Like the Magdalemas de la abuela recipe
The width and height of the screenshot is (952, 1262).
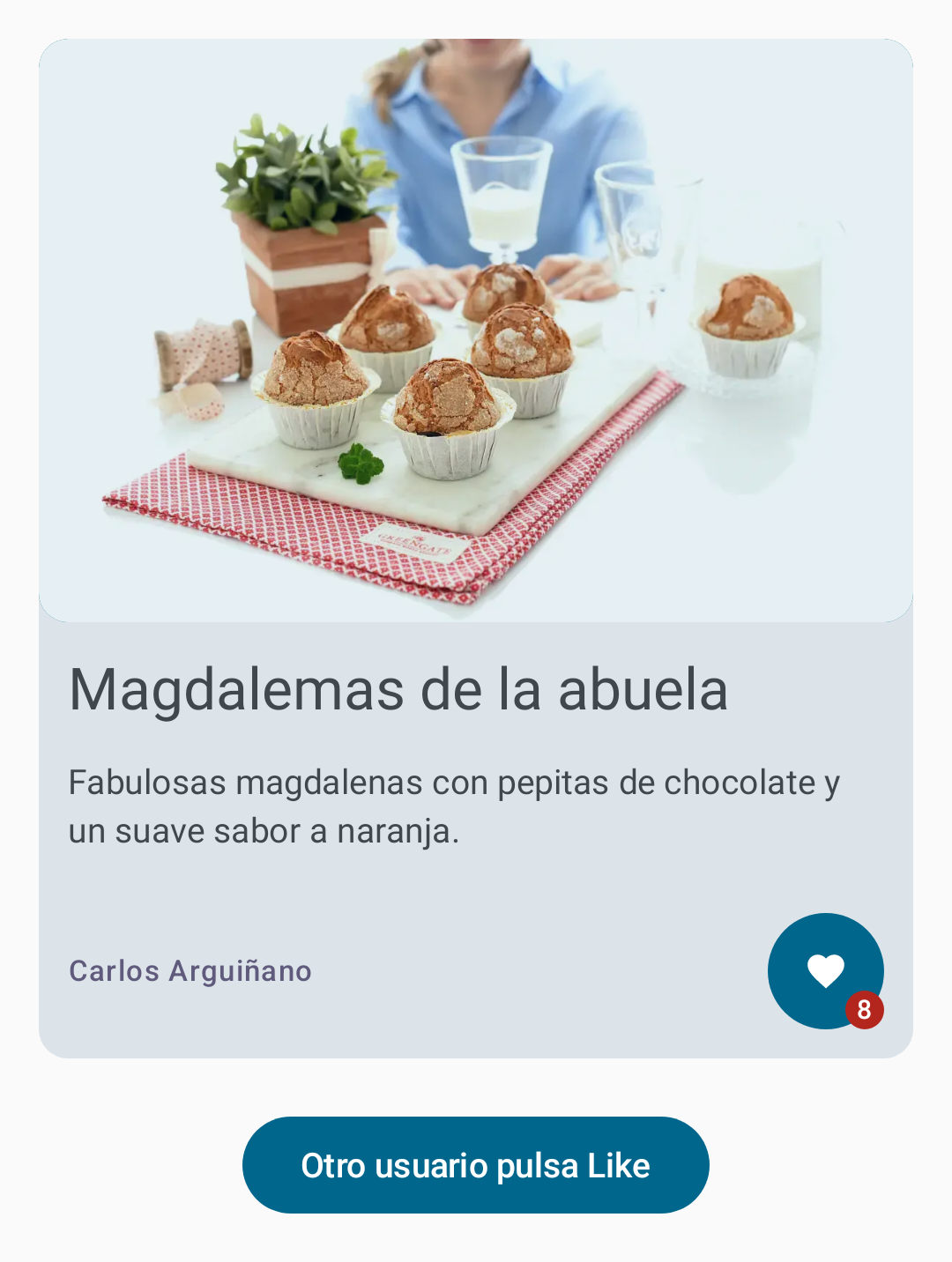[825, 970]
